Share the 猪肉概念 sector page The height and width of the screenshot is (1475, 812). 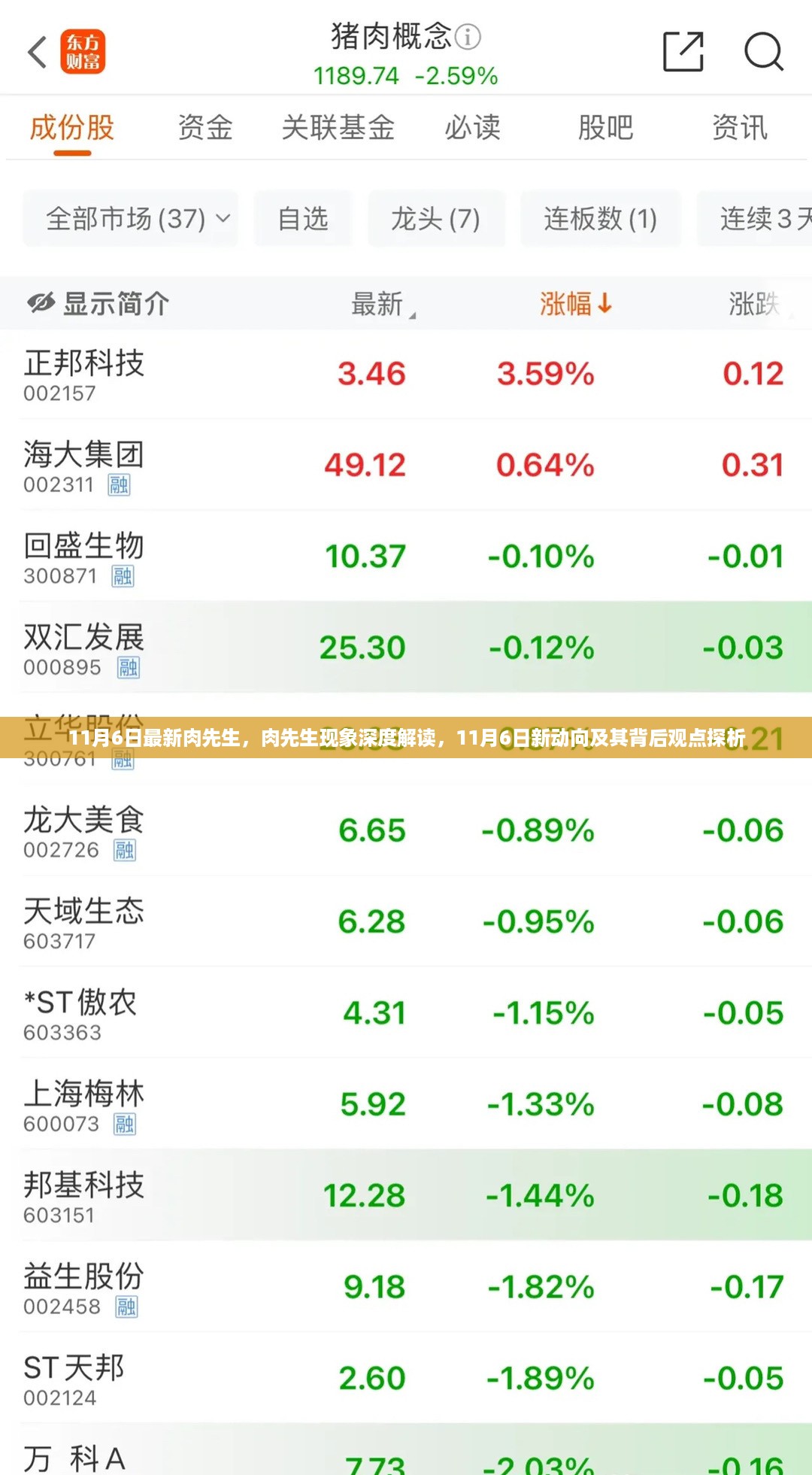pyautogui.click(x=683, y=52)
